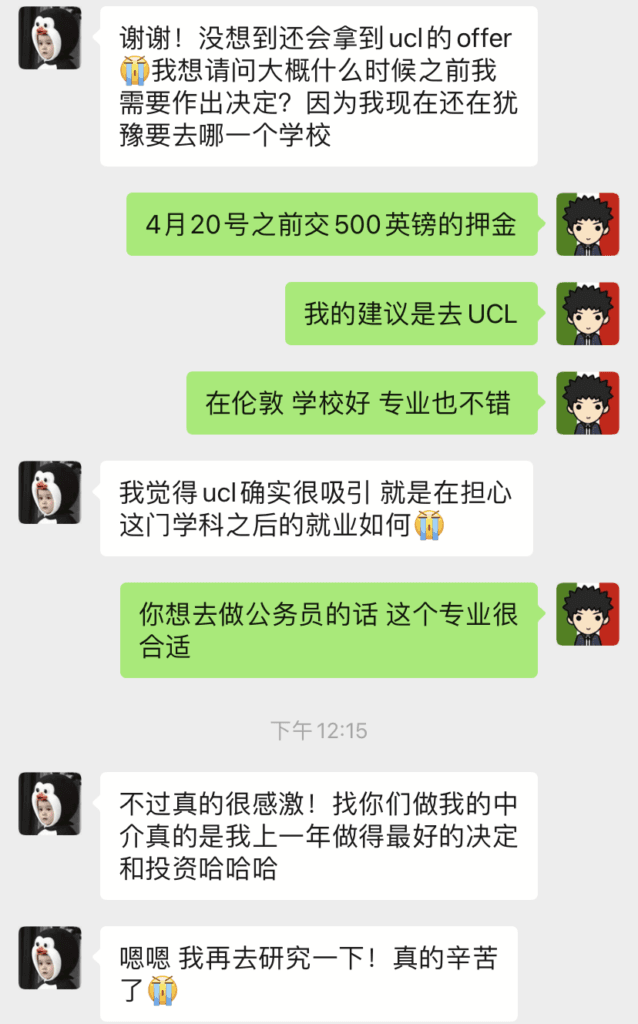638x1024 pixels.
Task: View penguin avatar next to 嗯嗯 我再去研究一下 message
Action: pyautogui.click(x=49, y=957)
